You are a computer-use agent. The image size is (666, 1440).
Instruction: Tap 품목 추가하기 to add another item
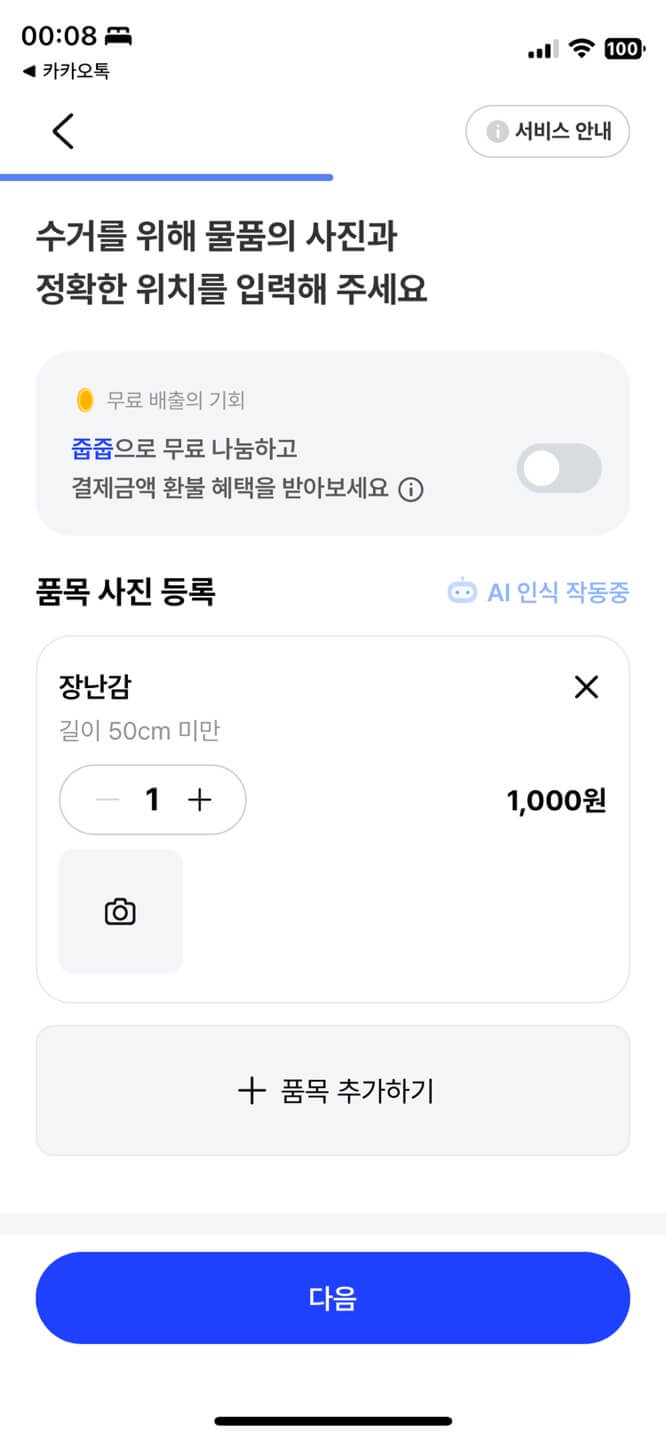[333, 1090]
